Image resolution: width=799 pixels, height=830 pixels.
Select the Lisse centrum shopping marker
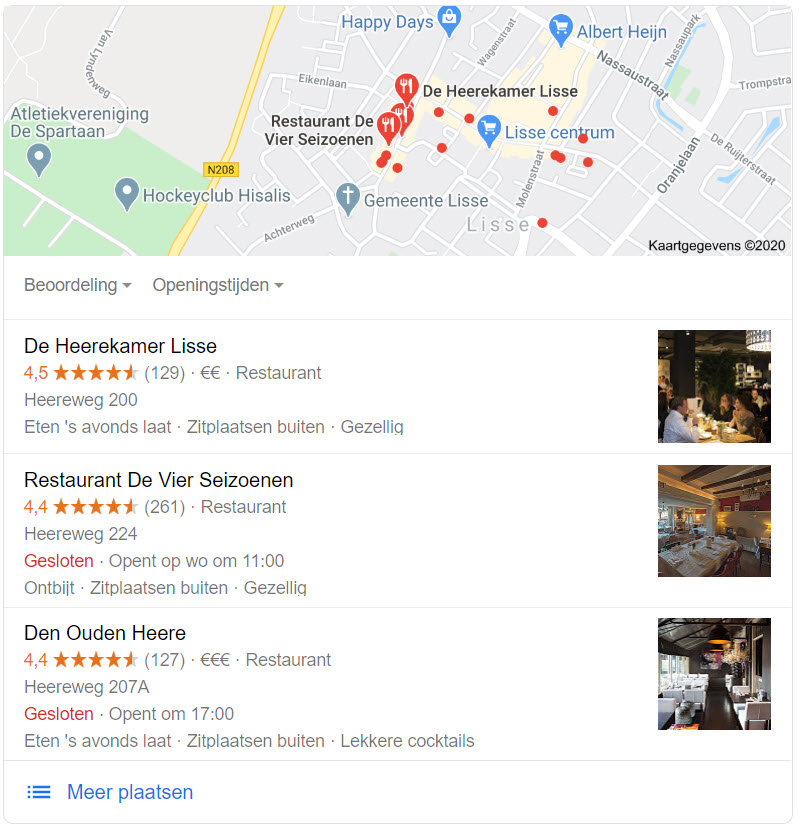click(489, 128)
